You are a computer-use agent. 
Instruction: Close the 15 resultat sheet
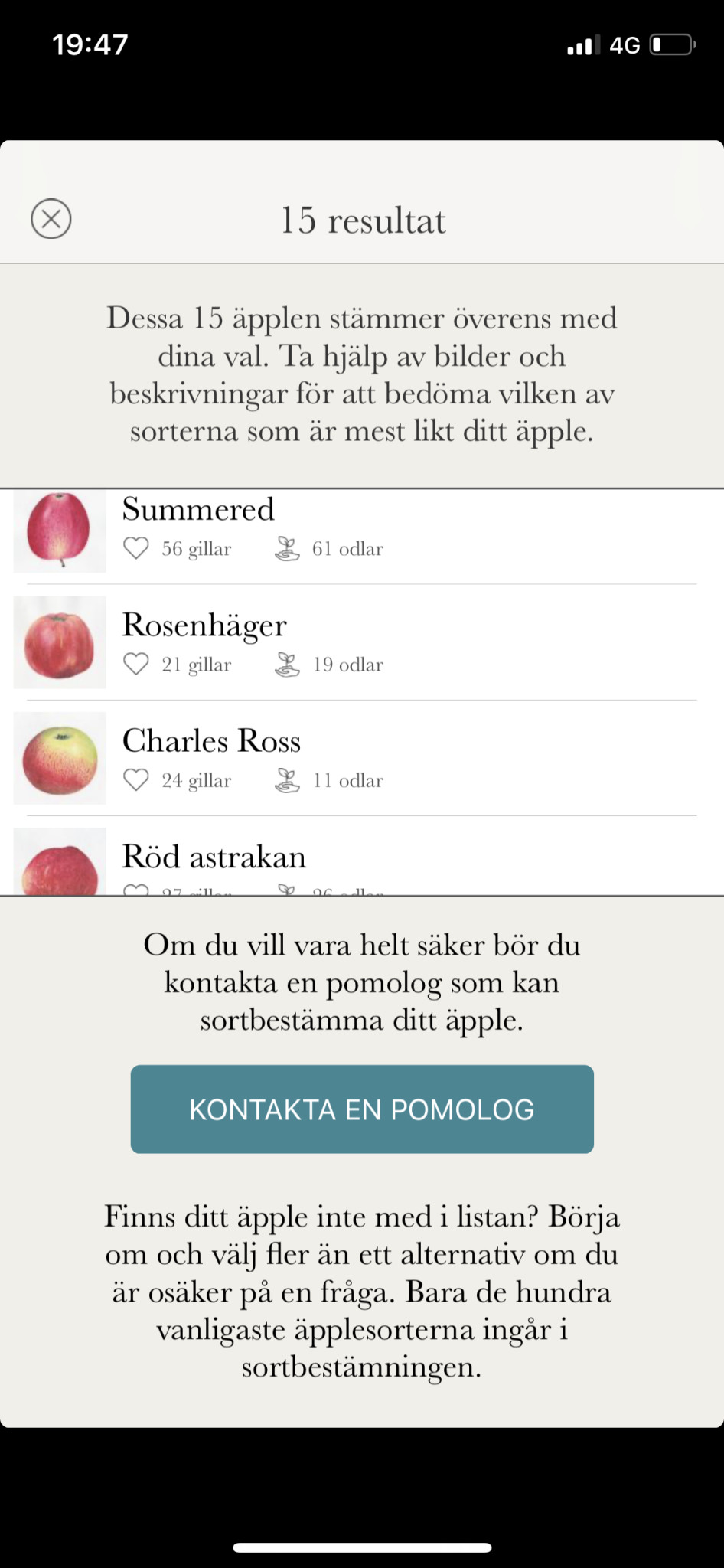tap(51, 219)
